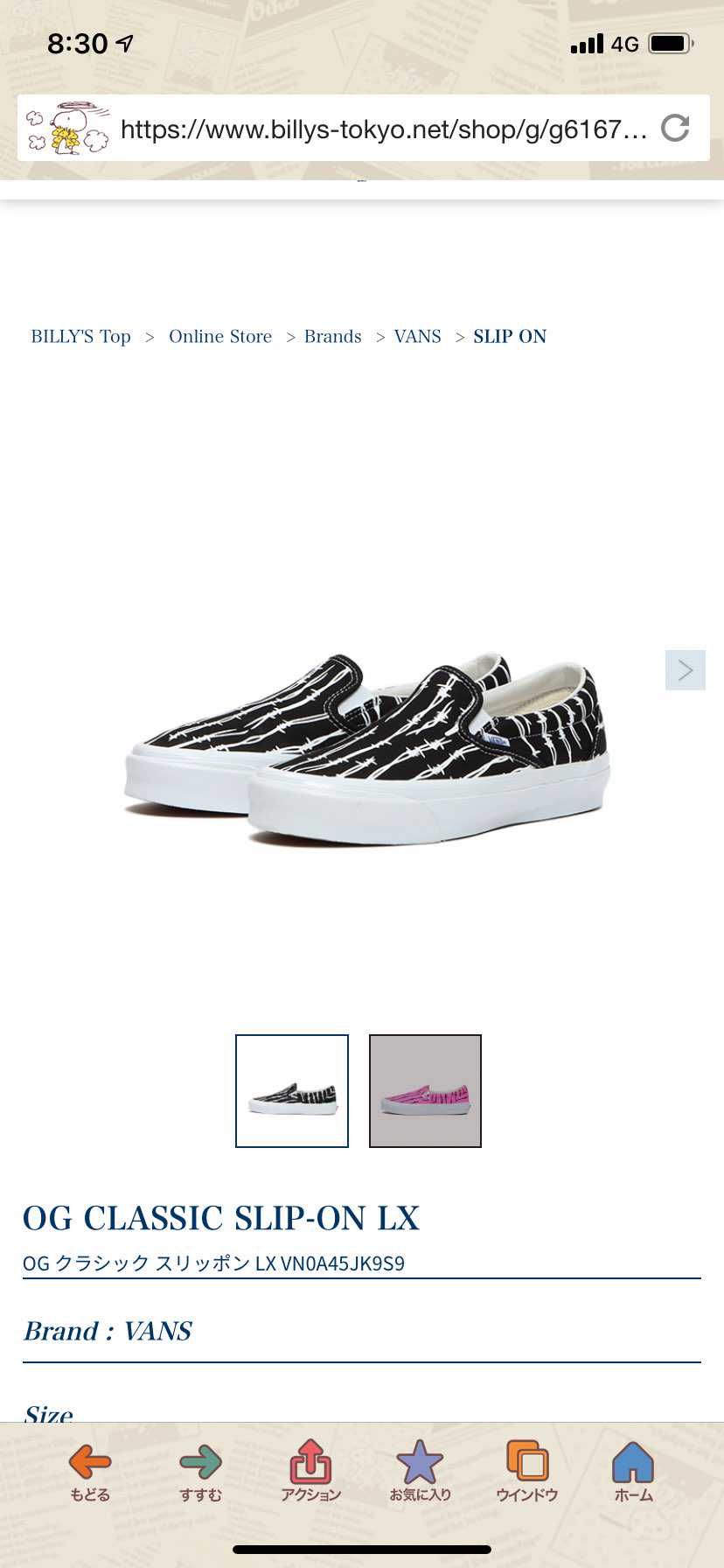Select the pink slip-on thumbnail
Screen dimensions: 724x1568
pyautogui.click(x=425, y=1091)
